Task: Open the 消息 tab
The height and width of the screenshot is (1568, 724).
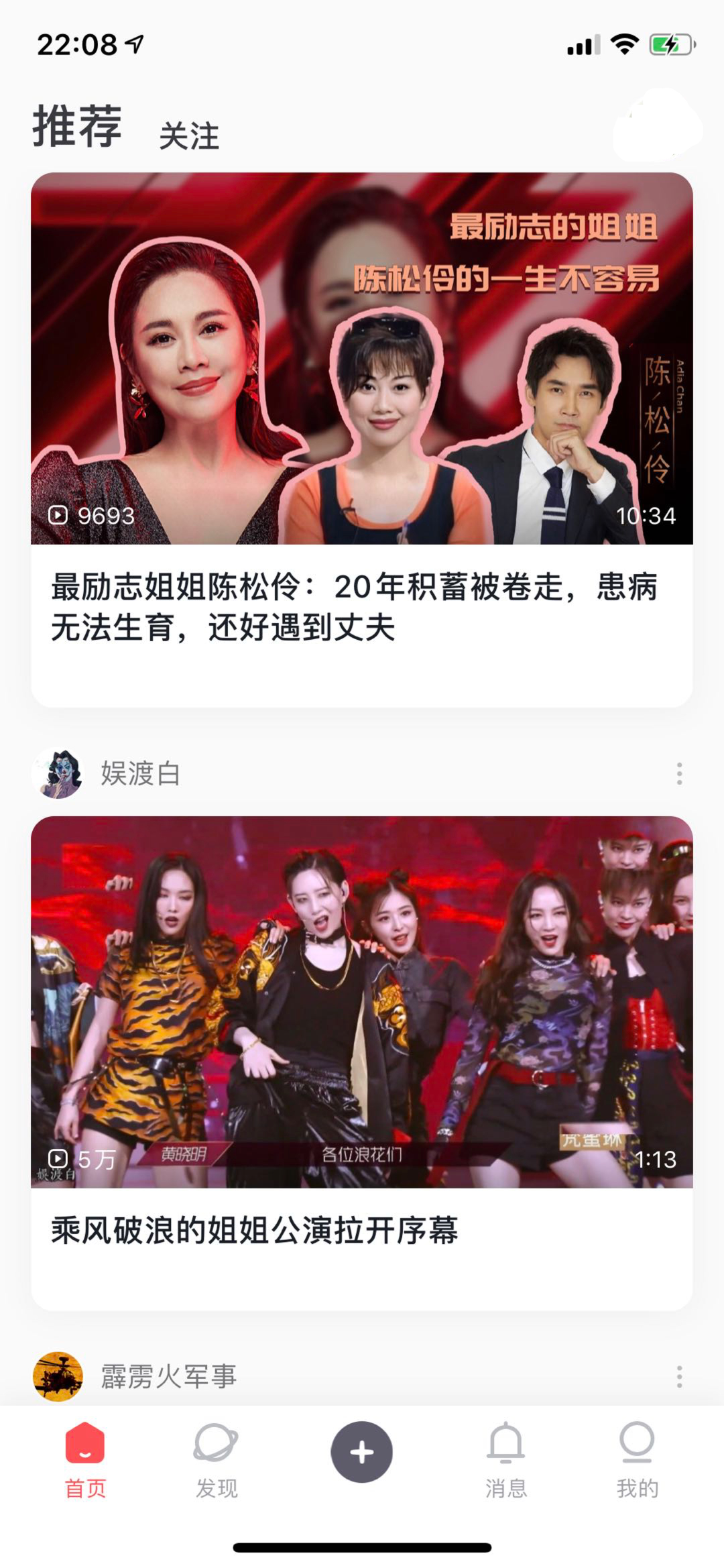Action: 506,1459
